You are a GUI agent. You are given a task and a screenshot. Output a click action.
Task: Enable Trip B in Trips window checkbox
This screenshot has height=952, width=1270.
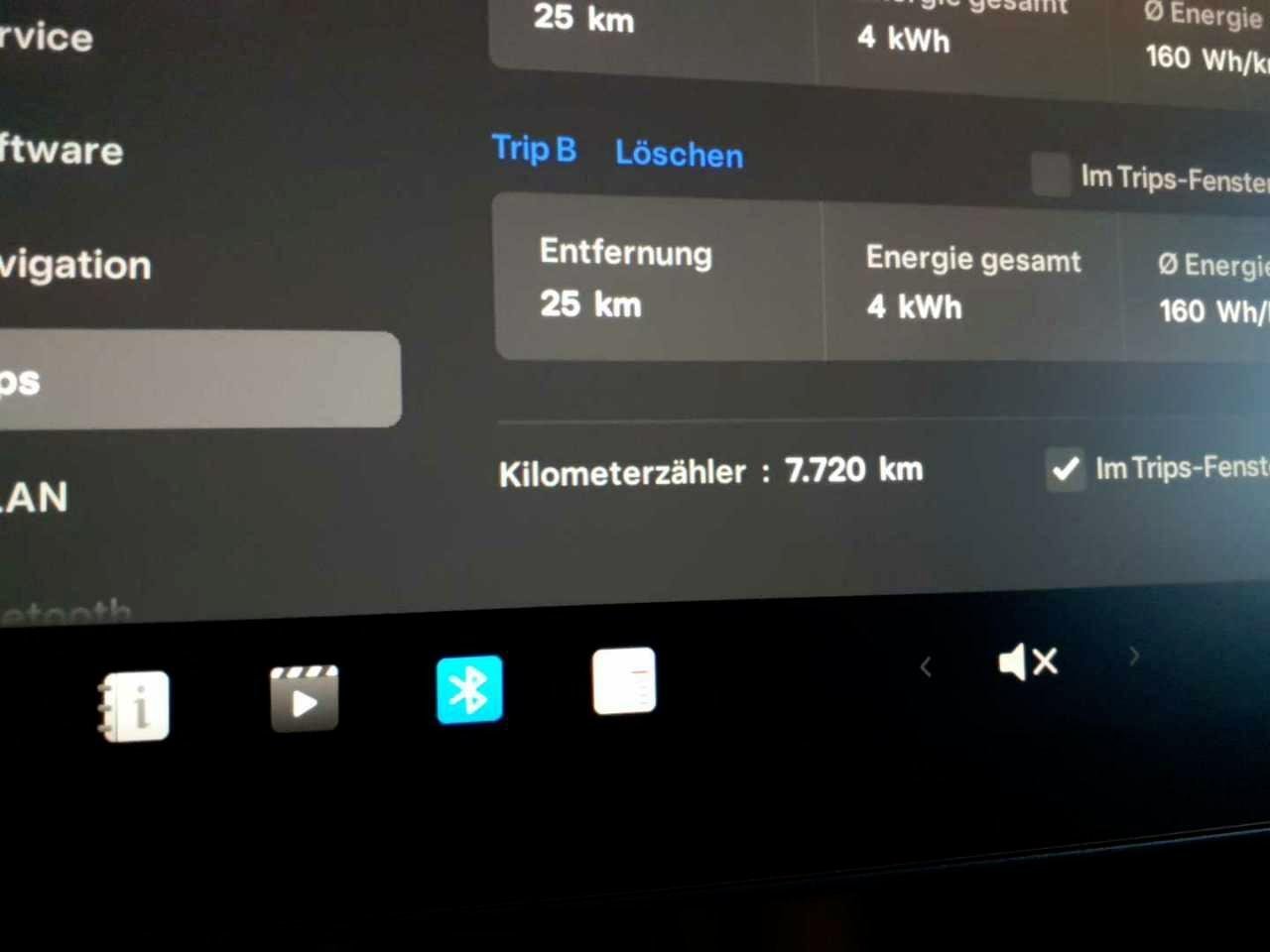click(x=1050, y=174)
